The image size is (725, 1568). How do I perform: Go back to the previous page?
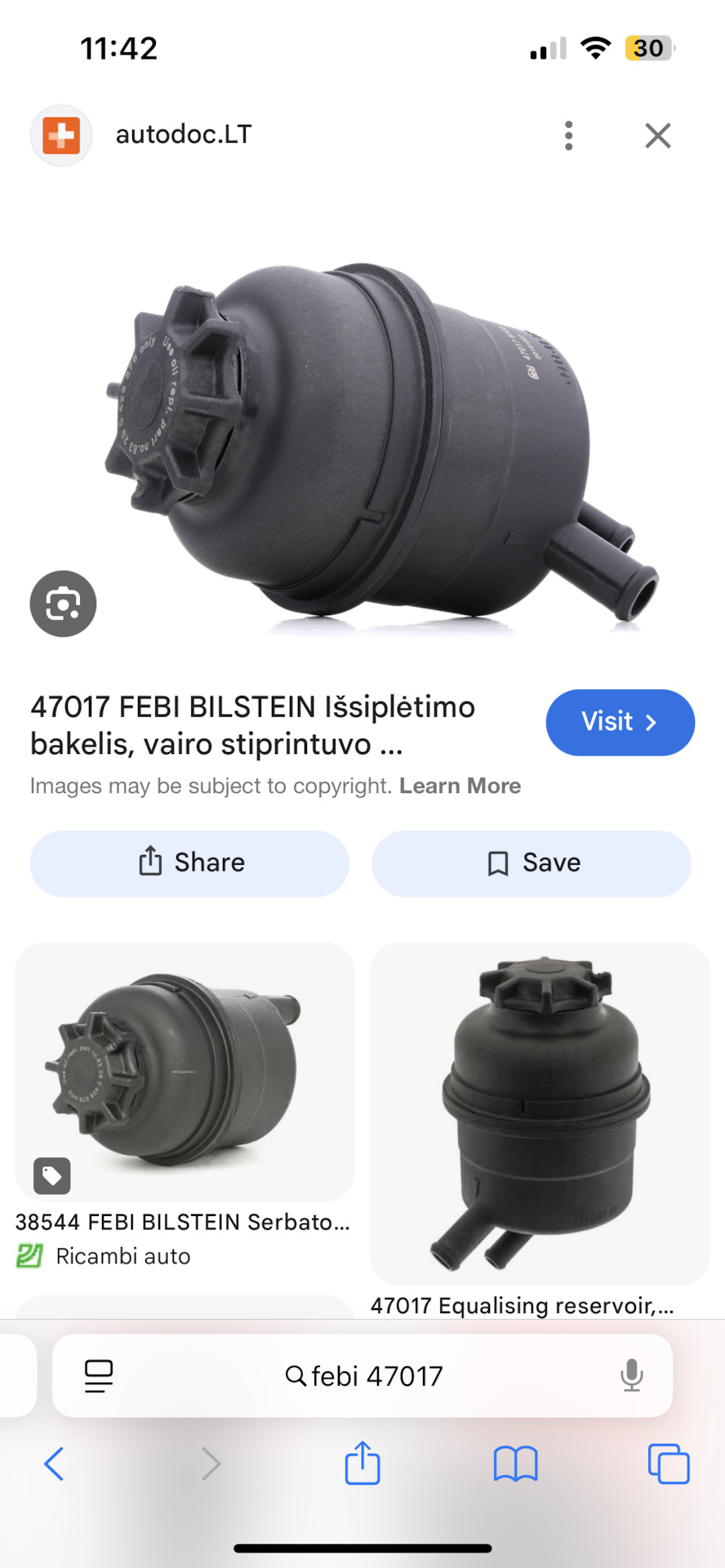pos(54,1463)
